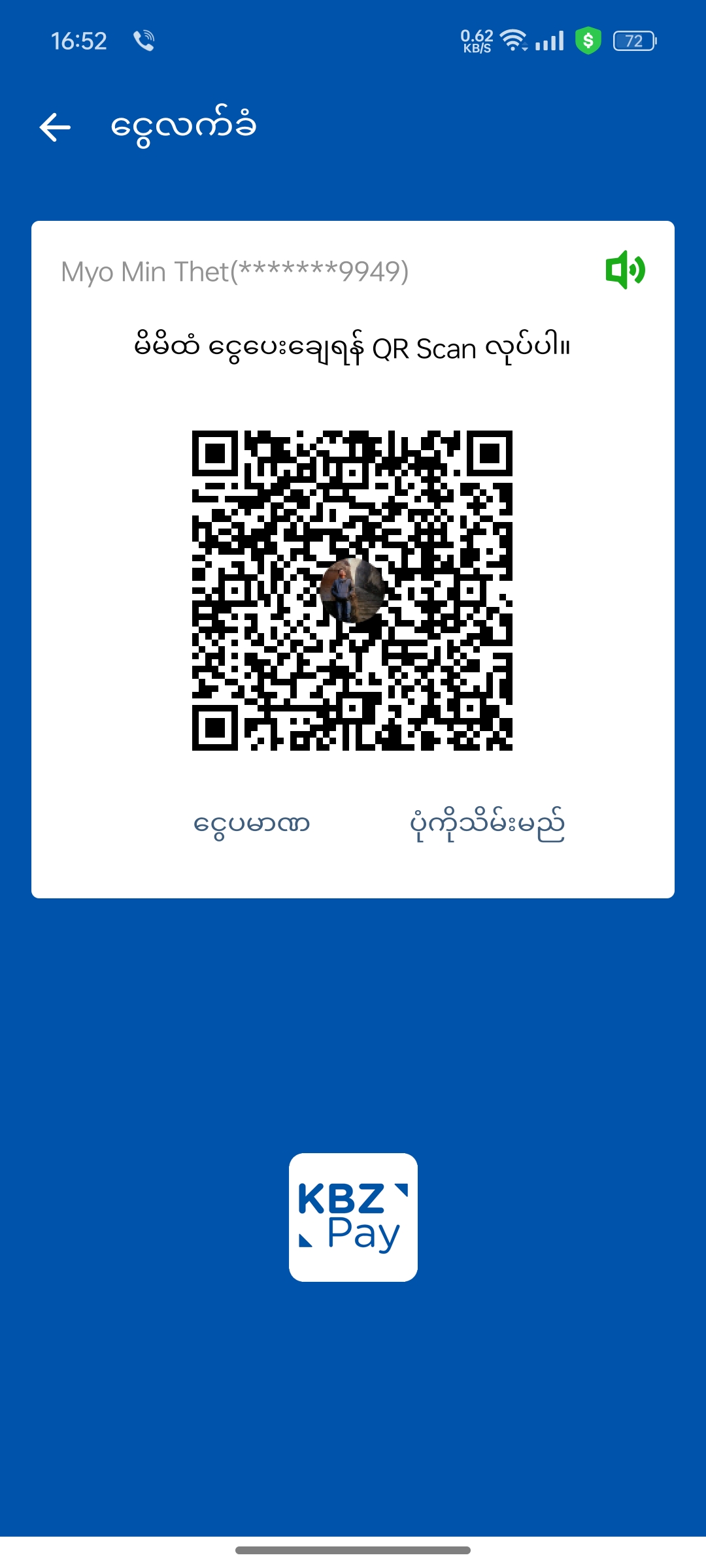Go back using the top arrow
Screen dimensions: 706x1568
[55, 127]
